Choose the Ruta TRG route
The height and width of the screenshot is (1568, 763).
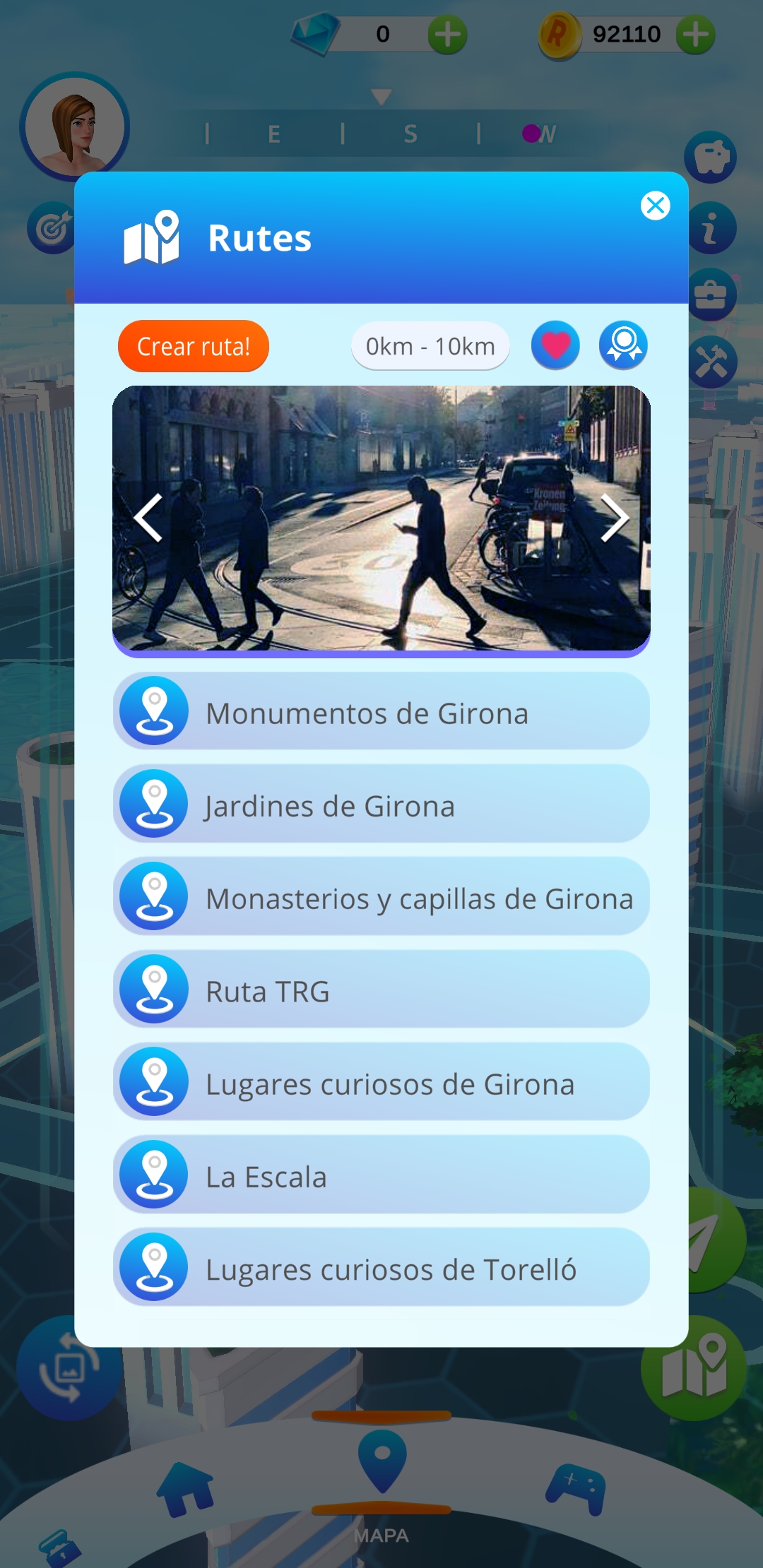click(x=381, y=990)
